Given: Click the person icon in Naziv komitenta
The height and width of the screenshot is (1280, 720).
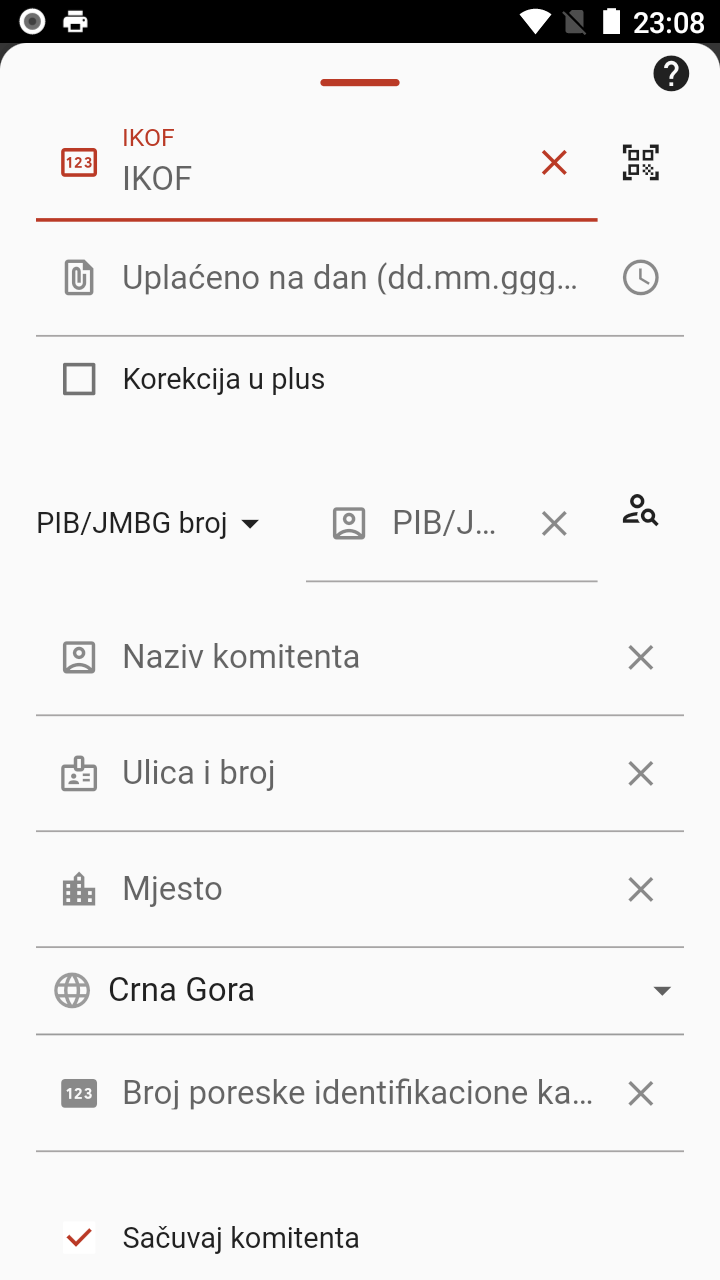Looking at the screenshot, I should coord(79,656).
